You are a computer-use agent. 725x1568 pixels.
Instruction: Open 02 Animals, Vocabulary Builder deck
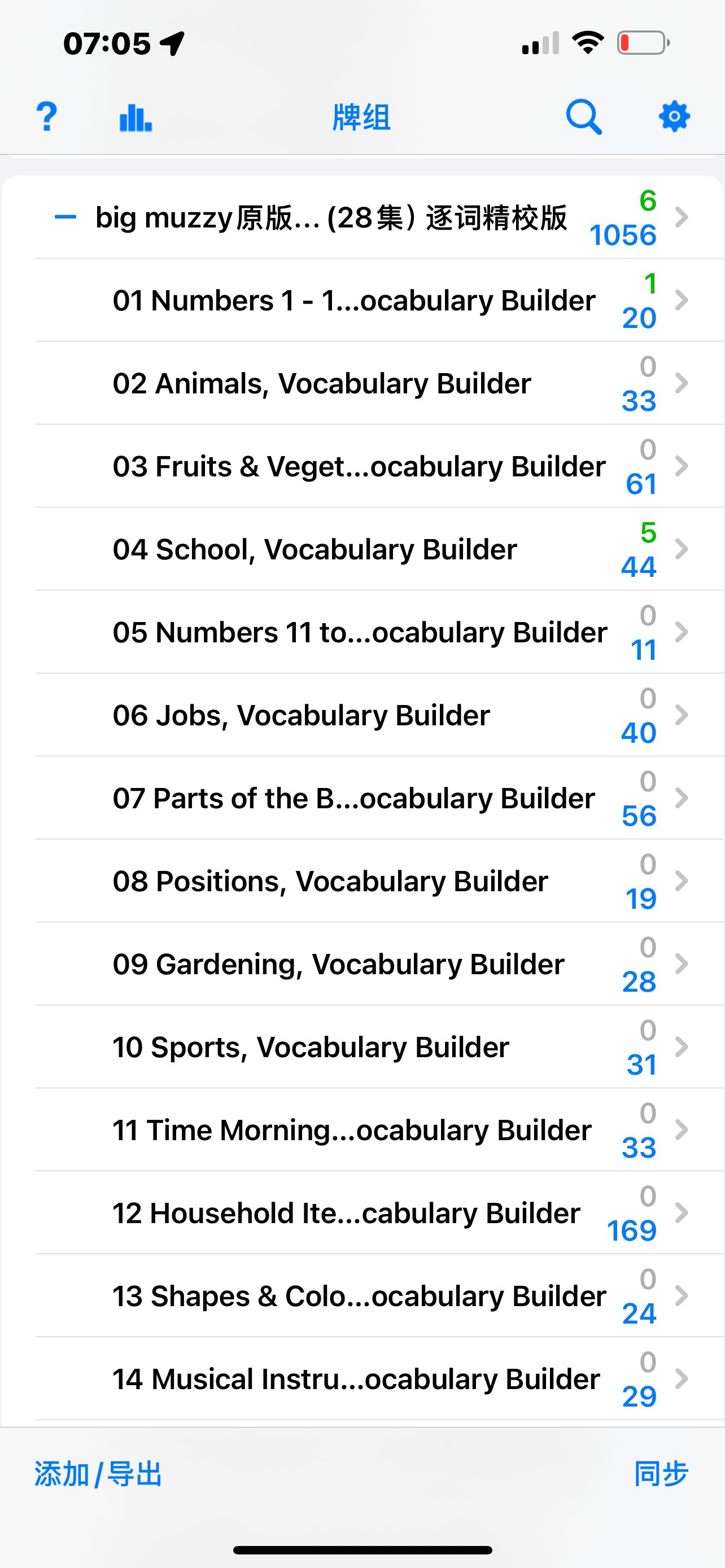point(379,383)
